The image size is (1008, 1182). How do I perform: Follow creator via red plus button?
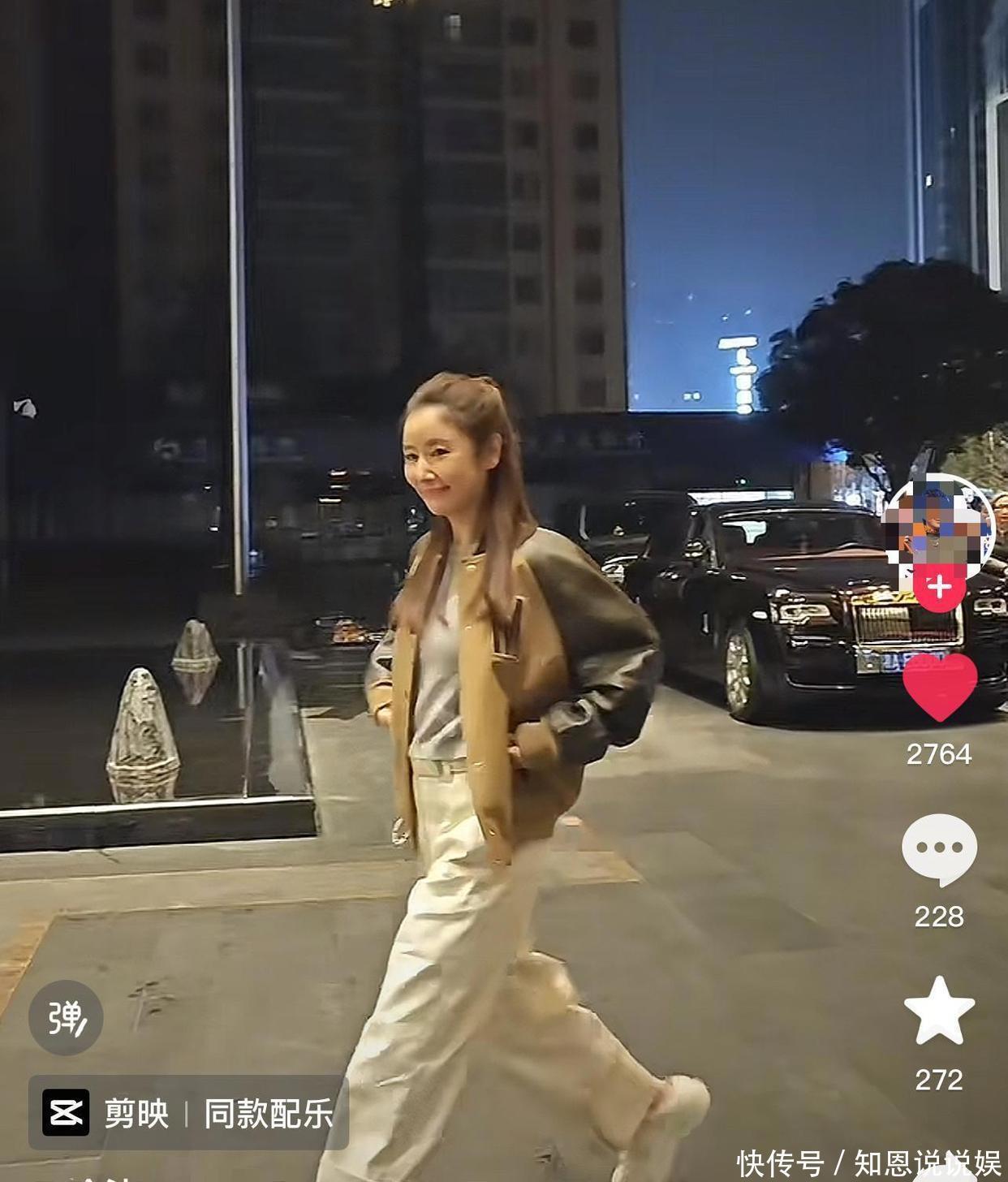tap(939, 586)
